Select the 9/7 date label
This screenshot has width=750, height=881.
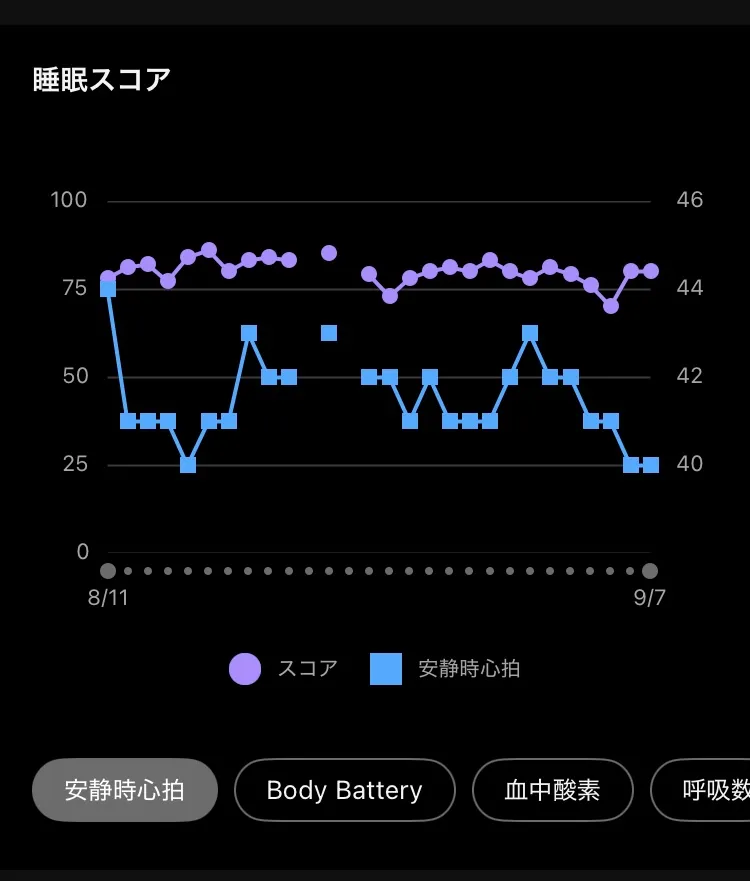pyautogui.click(x=648, y=597)
